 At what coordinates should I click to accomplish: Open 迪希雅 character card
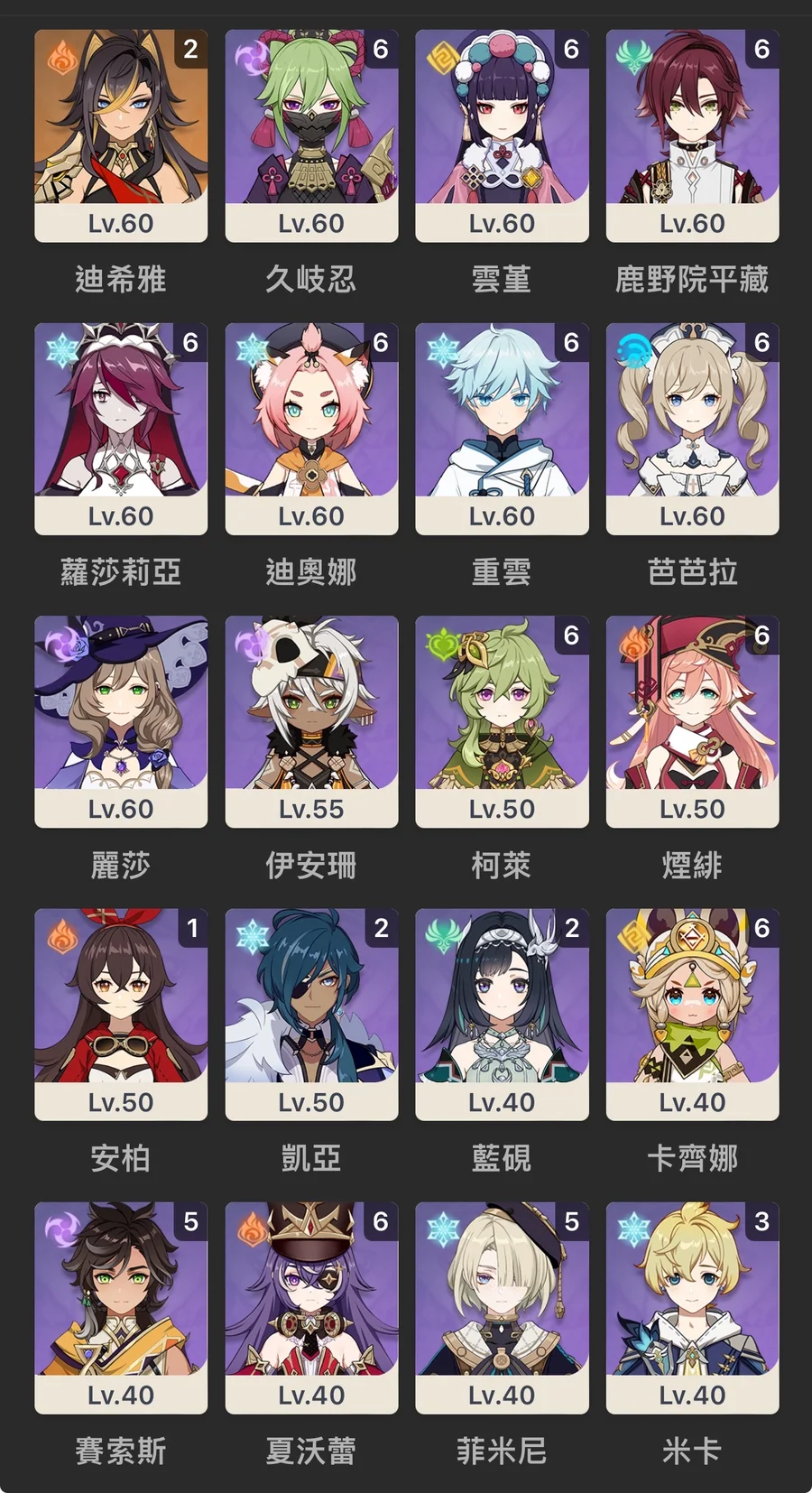121,135
